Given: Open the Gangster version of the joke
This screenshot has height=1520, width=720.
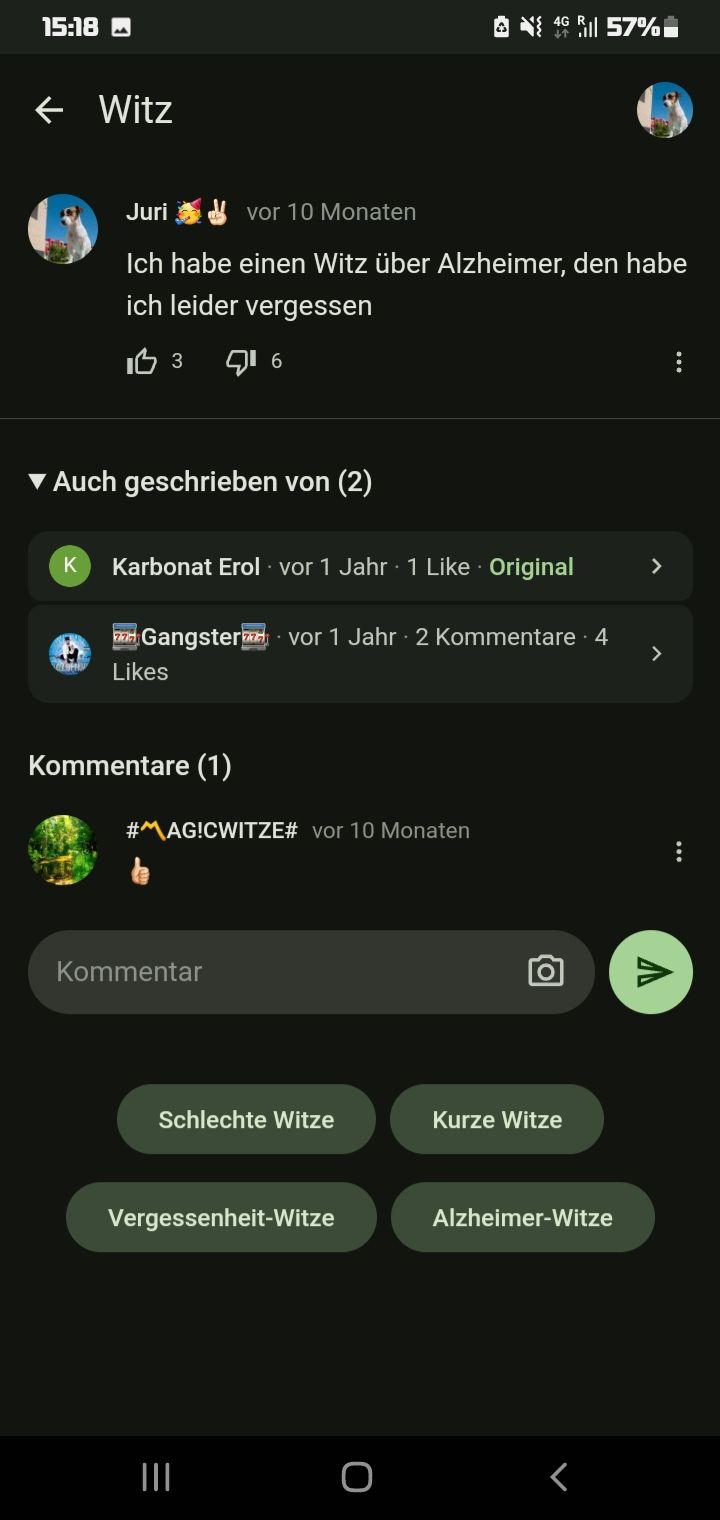Looking at the screenshot, I should click(x=360, y=654).
